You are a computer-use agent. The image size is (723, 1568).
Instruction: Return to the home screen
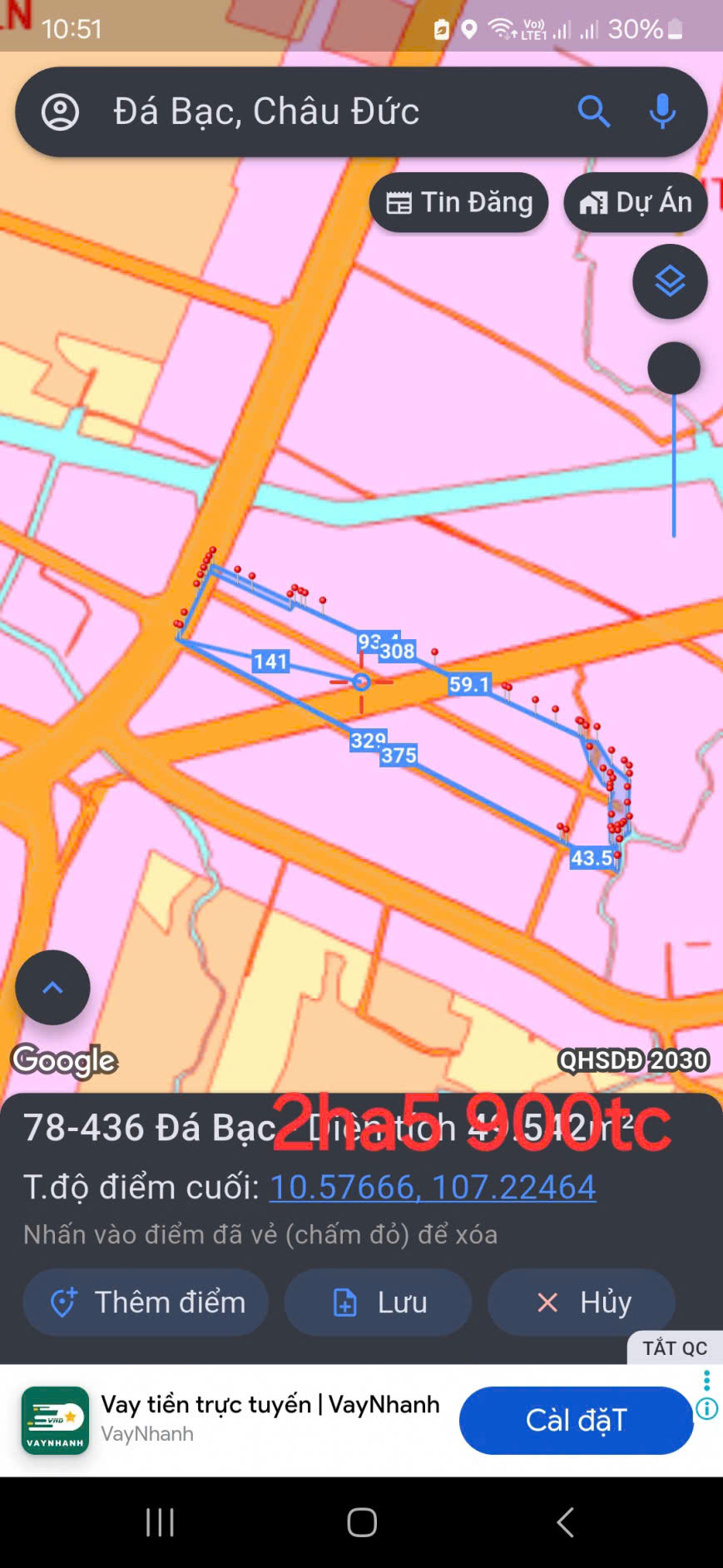click(x=362, y=1522)
